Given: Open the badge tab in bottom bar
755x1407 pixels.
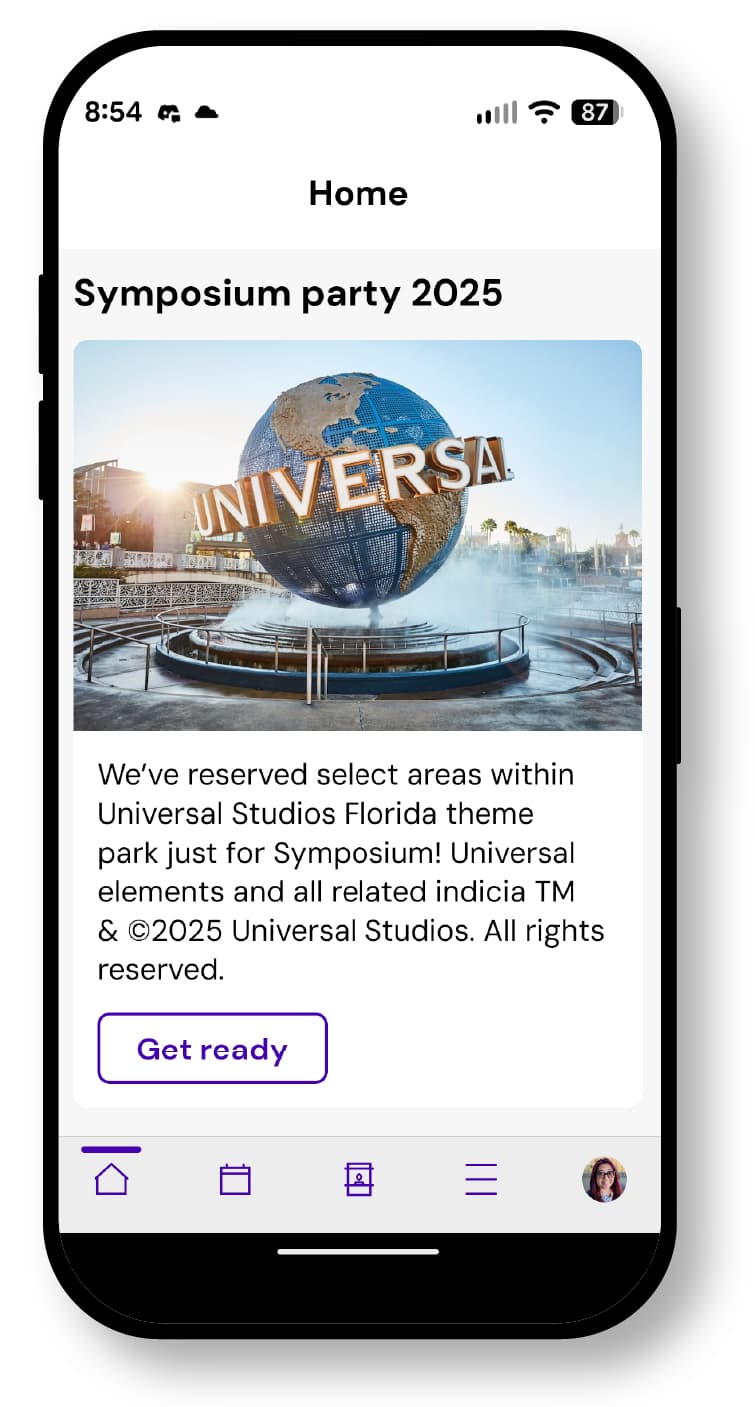Looking at the screenshot, I should click(x=358, y=1180).
